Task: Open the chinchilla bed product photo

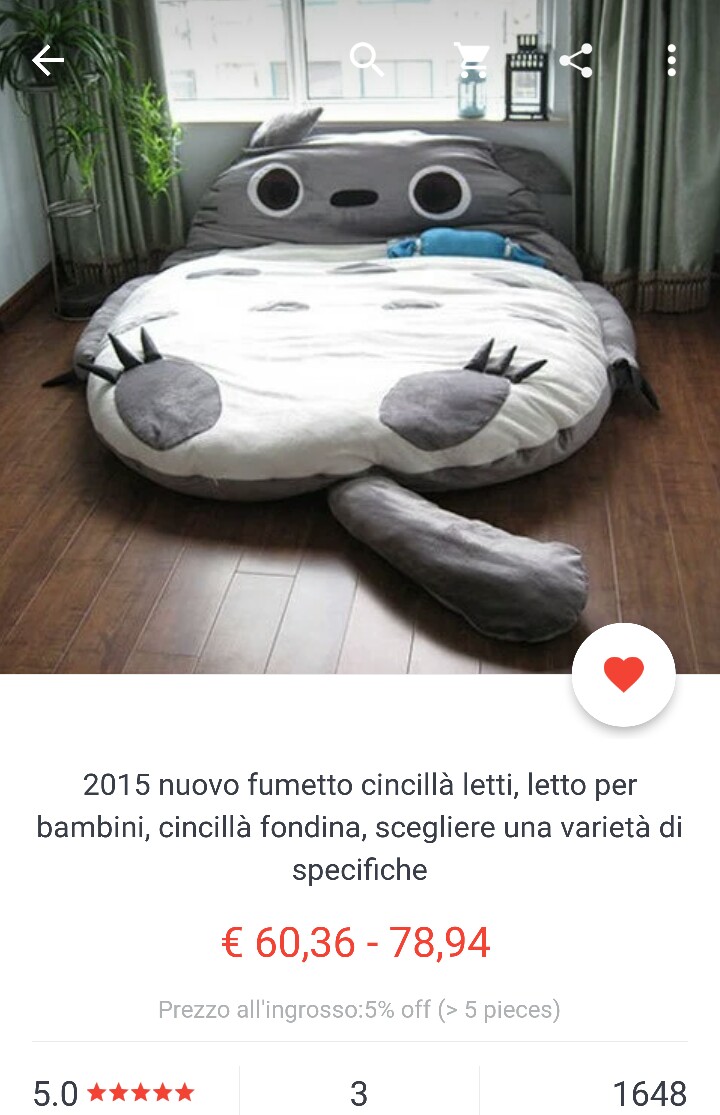Action: pyautogui.click(x=360, y=337)
